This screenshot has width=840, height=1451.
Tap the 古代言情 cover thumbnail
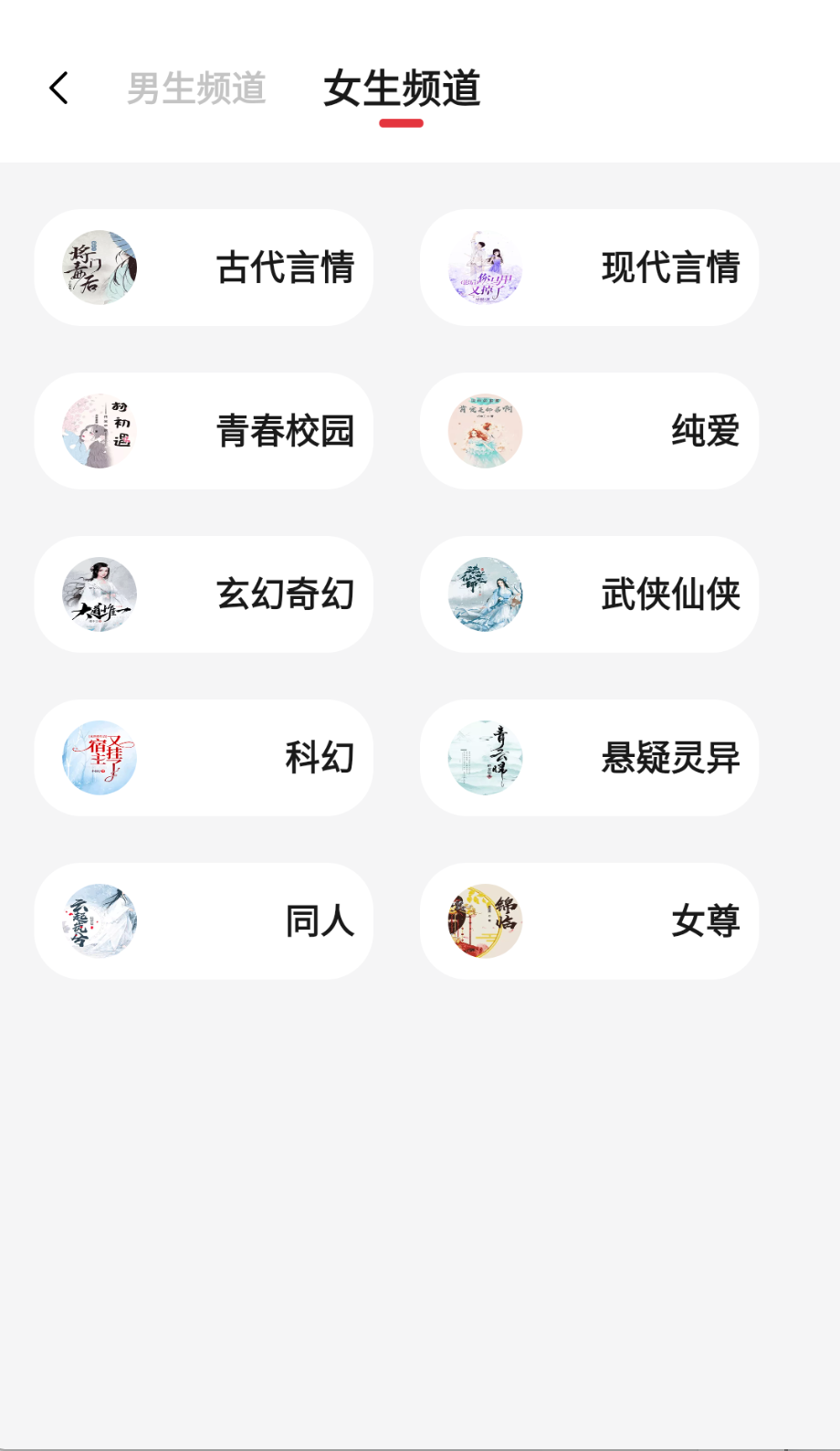pos(99,267)
